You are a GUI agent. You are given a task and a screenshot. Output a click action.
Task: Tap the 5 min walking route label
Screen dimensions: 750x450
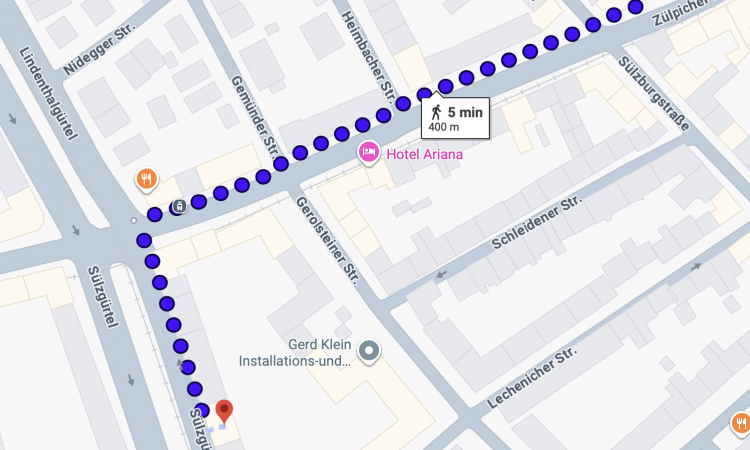coord(455,118)
